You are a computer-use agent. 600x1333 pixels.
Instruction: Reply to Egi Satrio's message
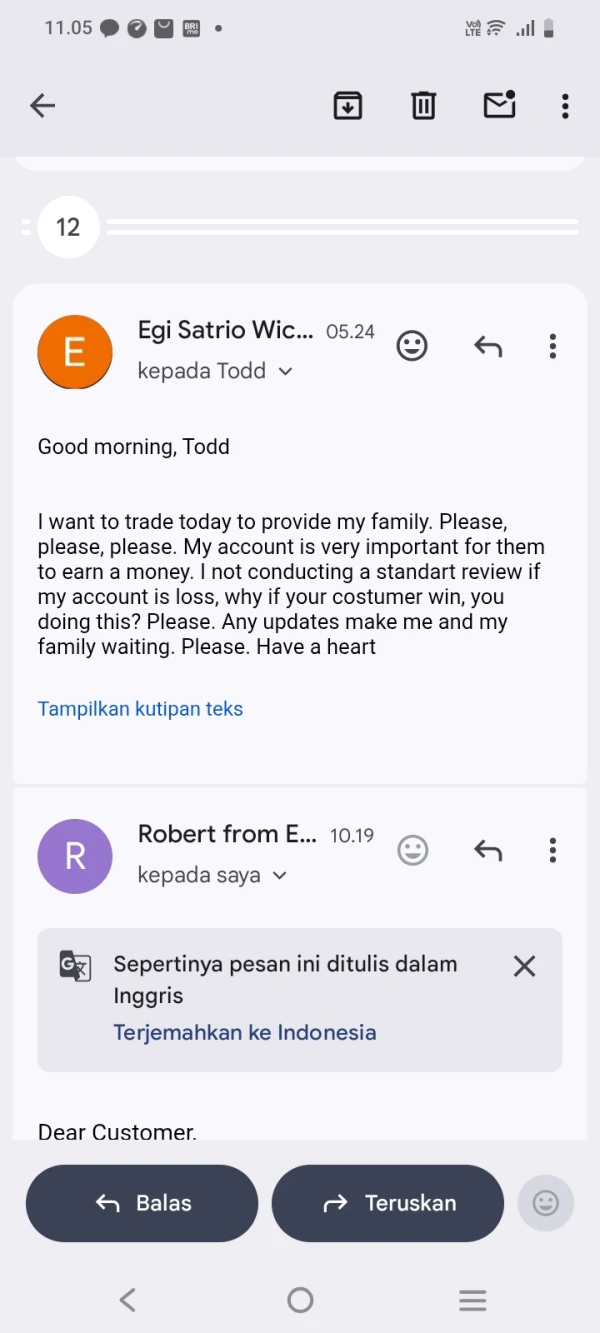pos(488,346)
